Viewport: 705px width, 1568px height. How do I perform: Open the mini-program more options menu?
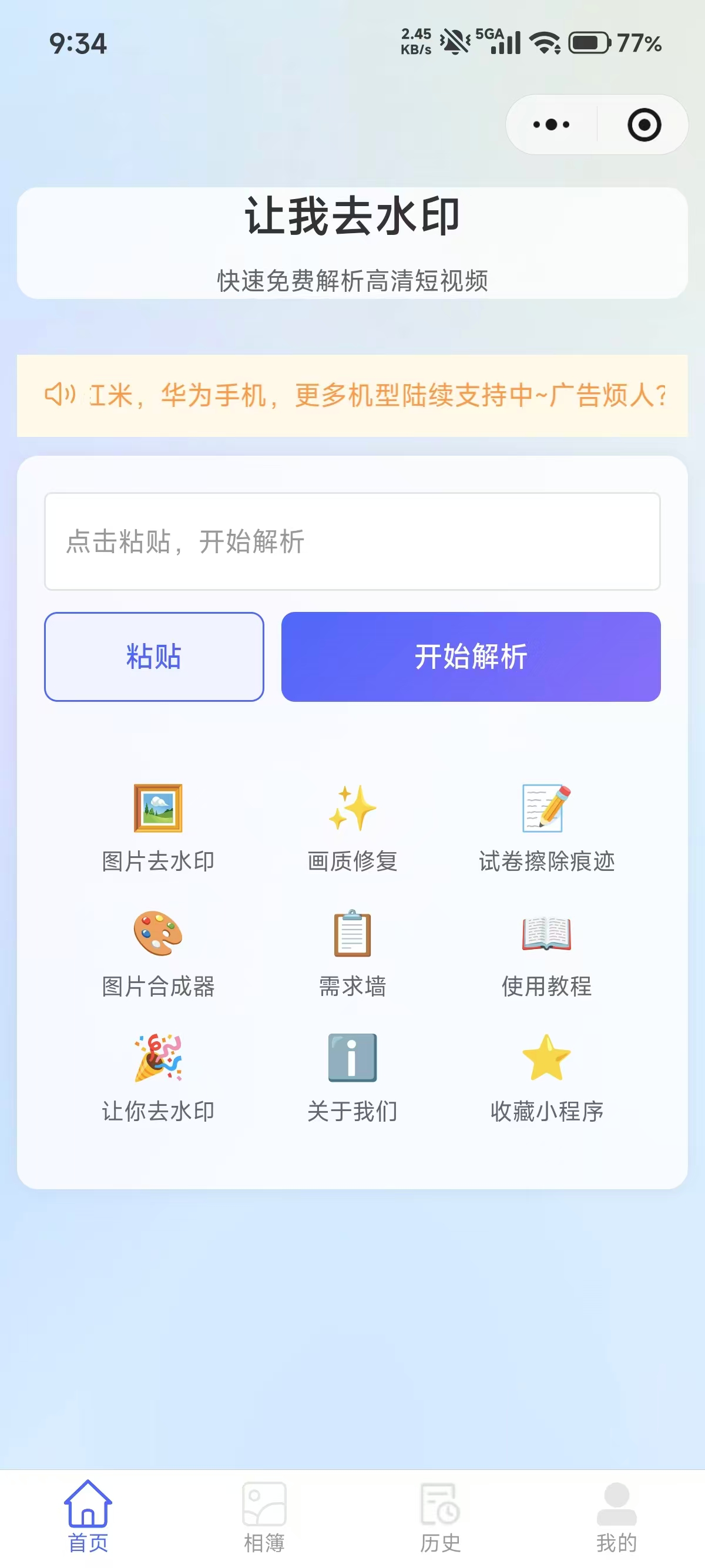point(550,125)
